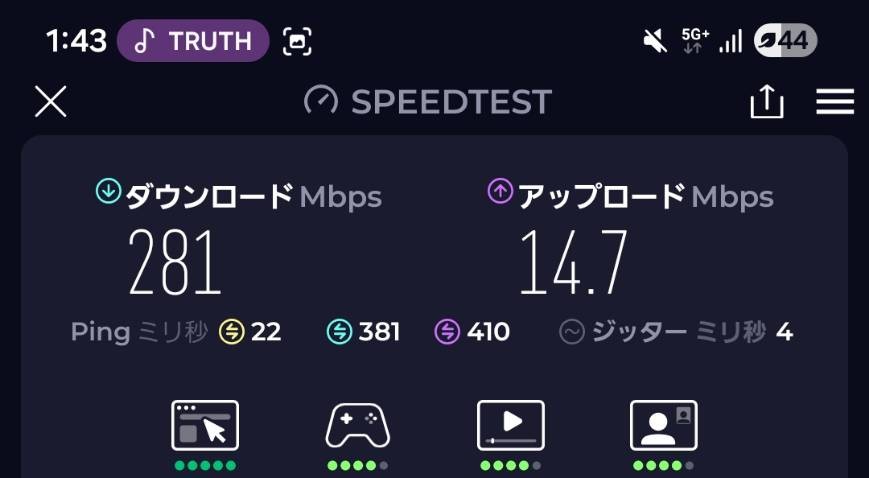Viewport: 869px width, 478px height.
Task: View the video streaming rating
Action: click(x=510, y=426)
